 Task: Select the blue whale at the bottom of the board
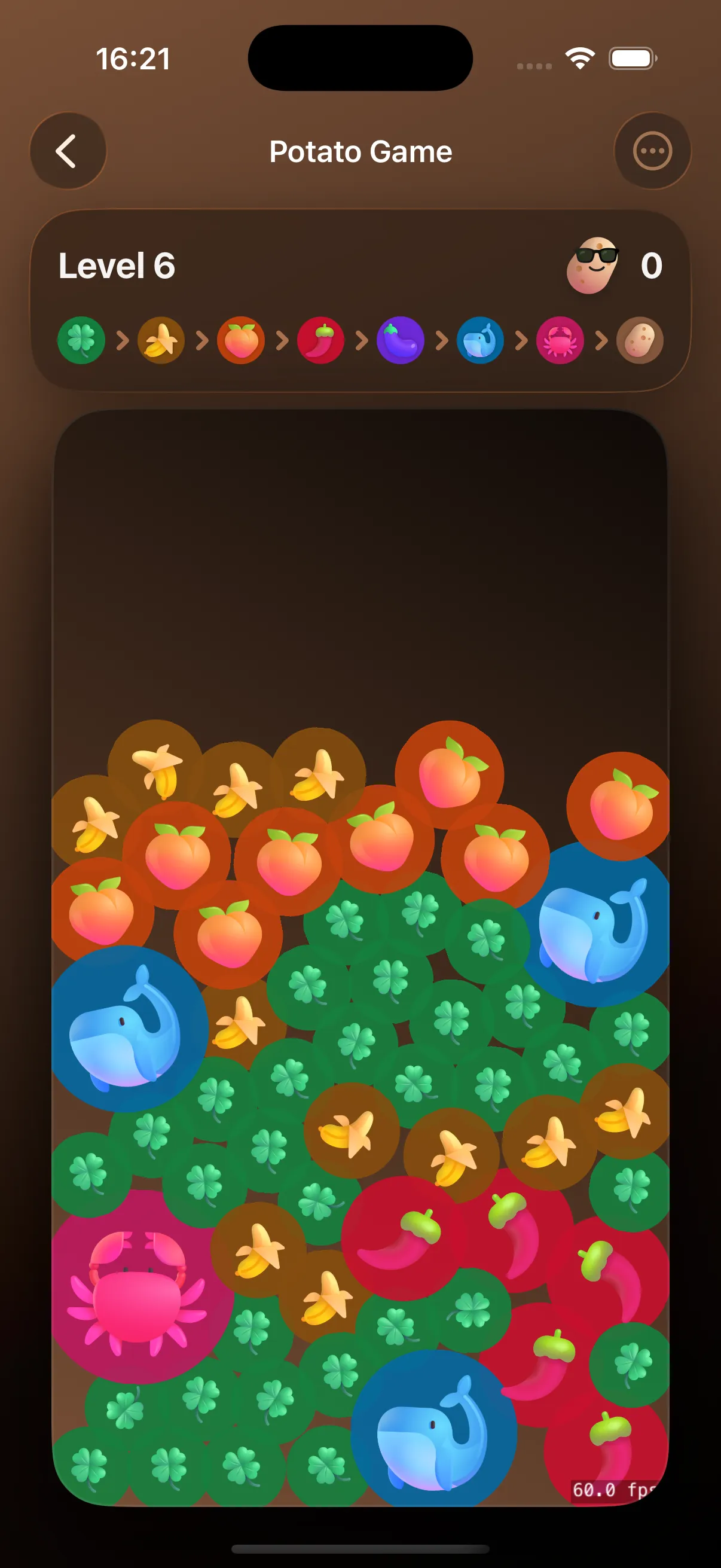(x=435, y=1430)
